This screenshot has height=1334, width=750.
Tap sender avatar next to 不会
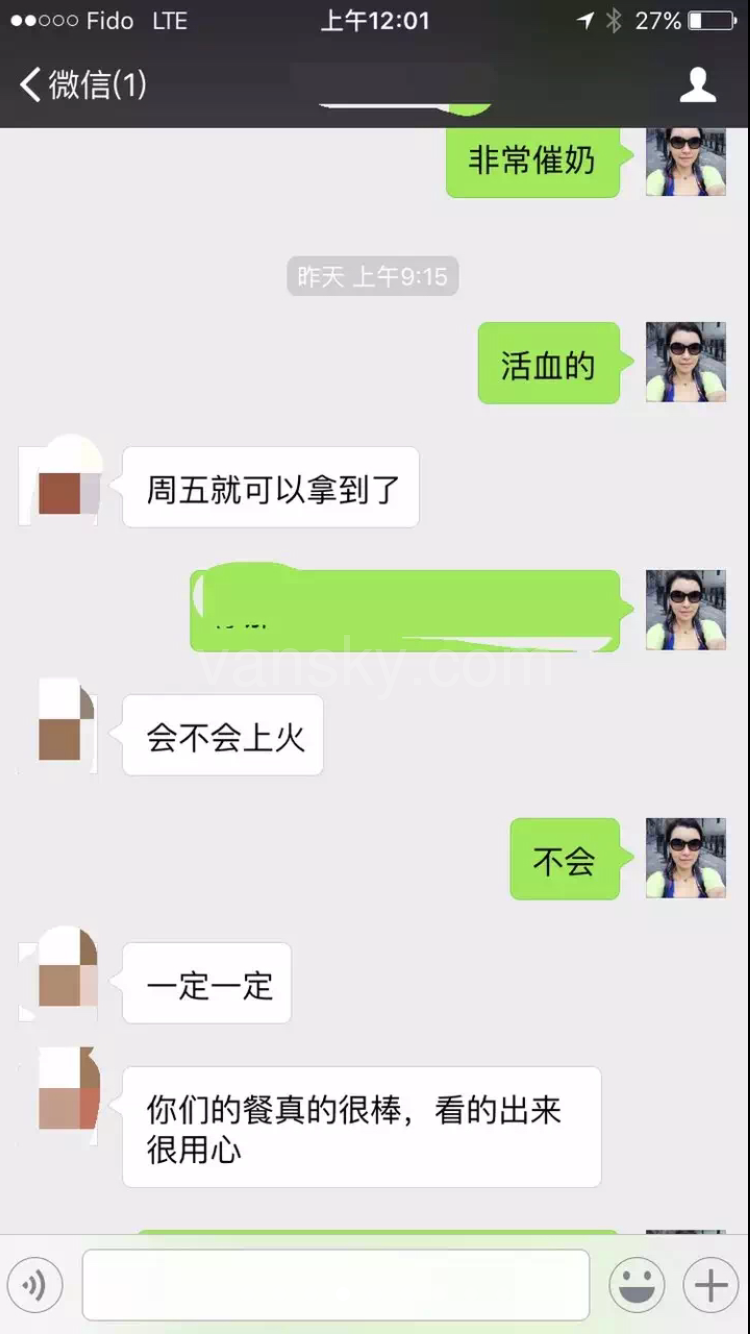685,858
